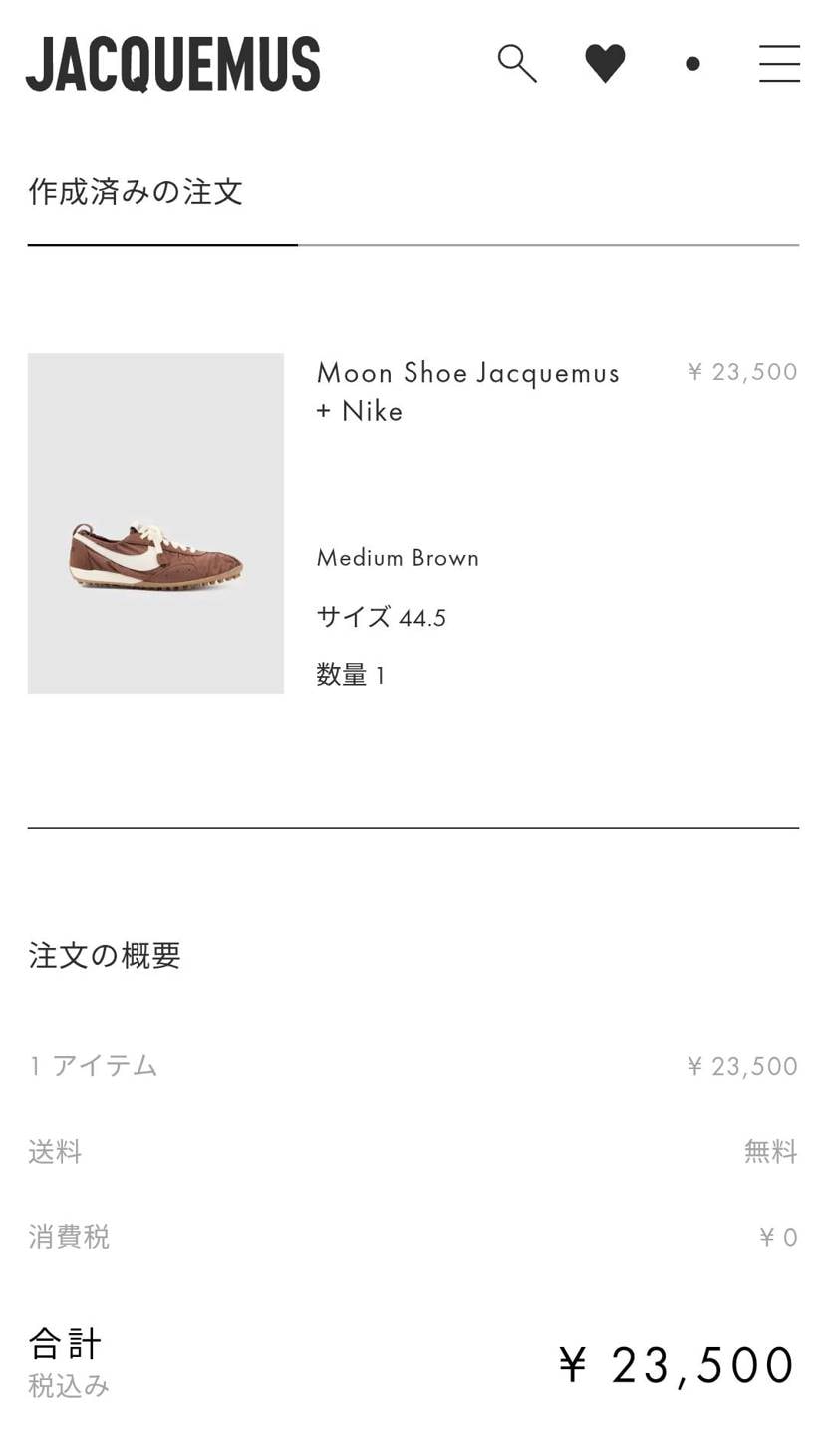Image resolution: width=827 pixels, height=1456 pixels.
Task: Select the 数量 1 quantity value
Action: [x=351, y=674]
